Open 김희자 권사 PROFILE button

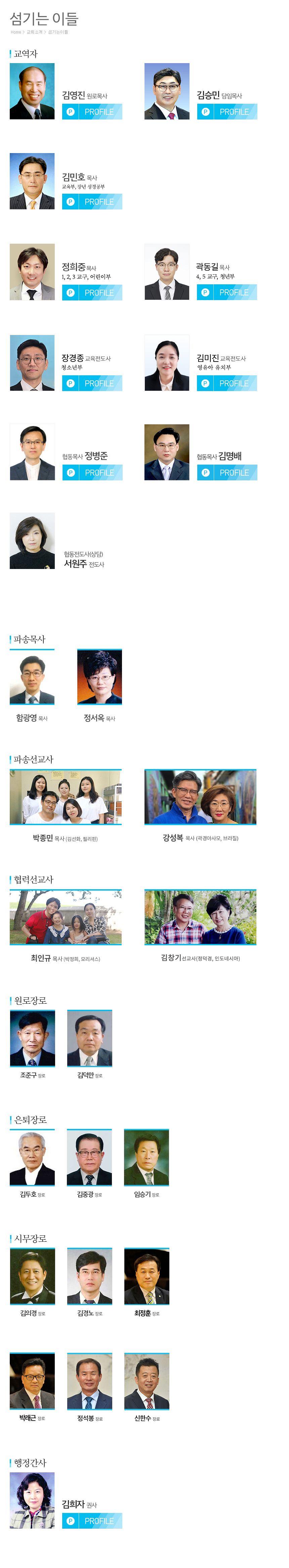point(92,1521)
